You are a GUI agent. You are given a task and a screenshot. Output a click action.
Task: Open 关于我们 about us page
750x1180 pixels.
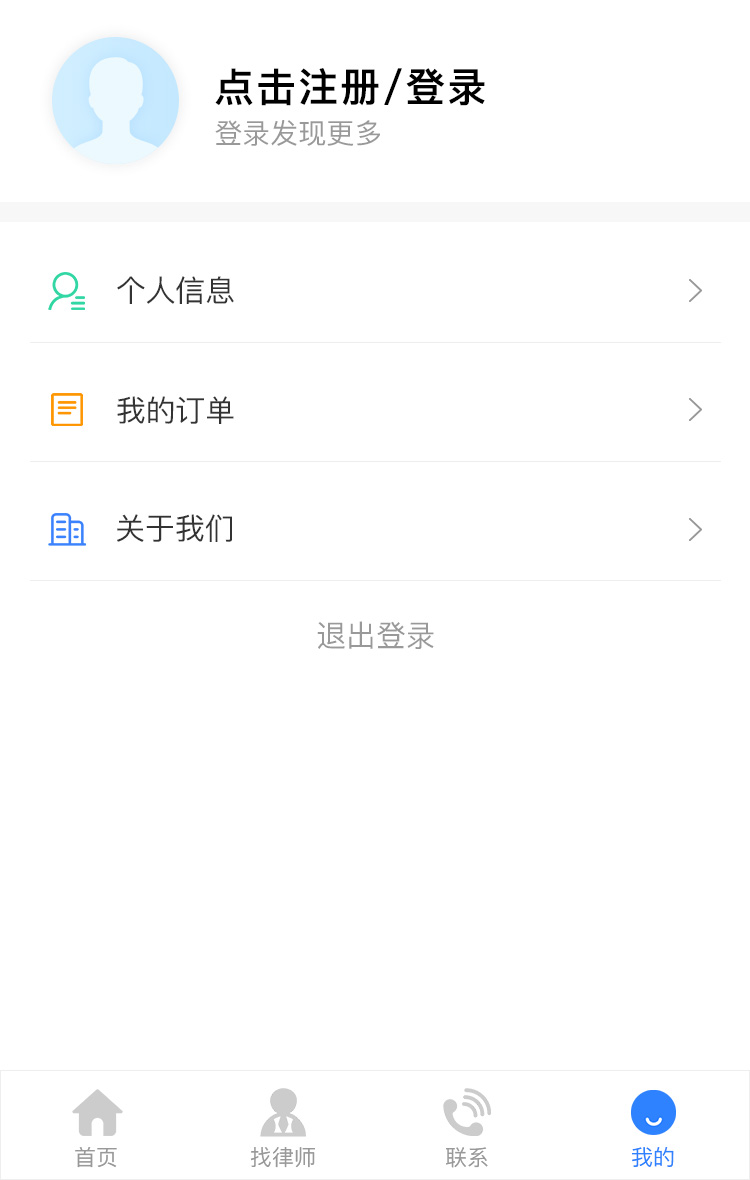(x=375, y=529)
